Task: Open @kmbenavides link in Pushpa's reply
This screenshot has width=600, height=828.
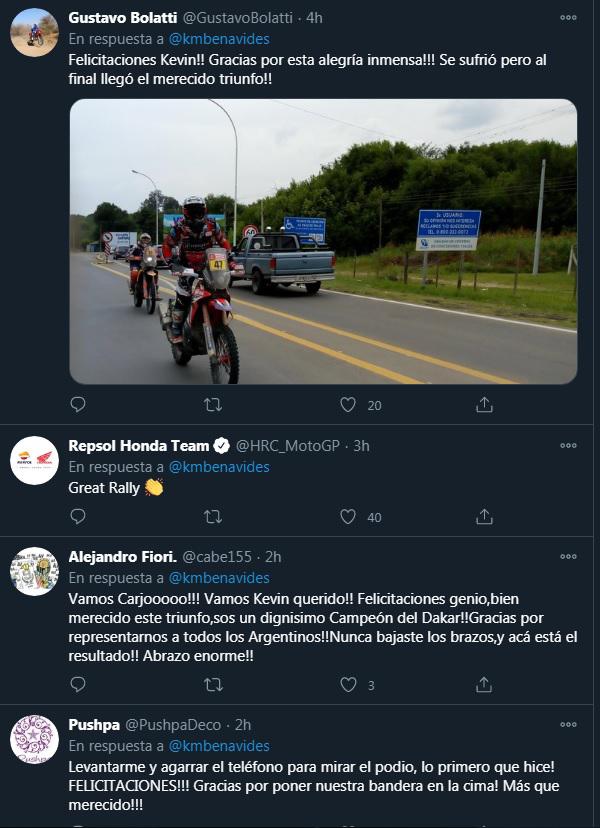Action: tap(219, 746)
